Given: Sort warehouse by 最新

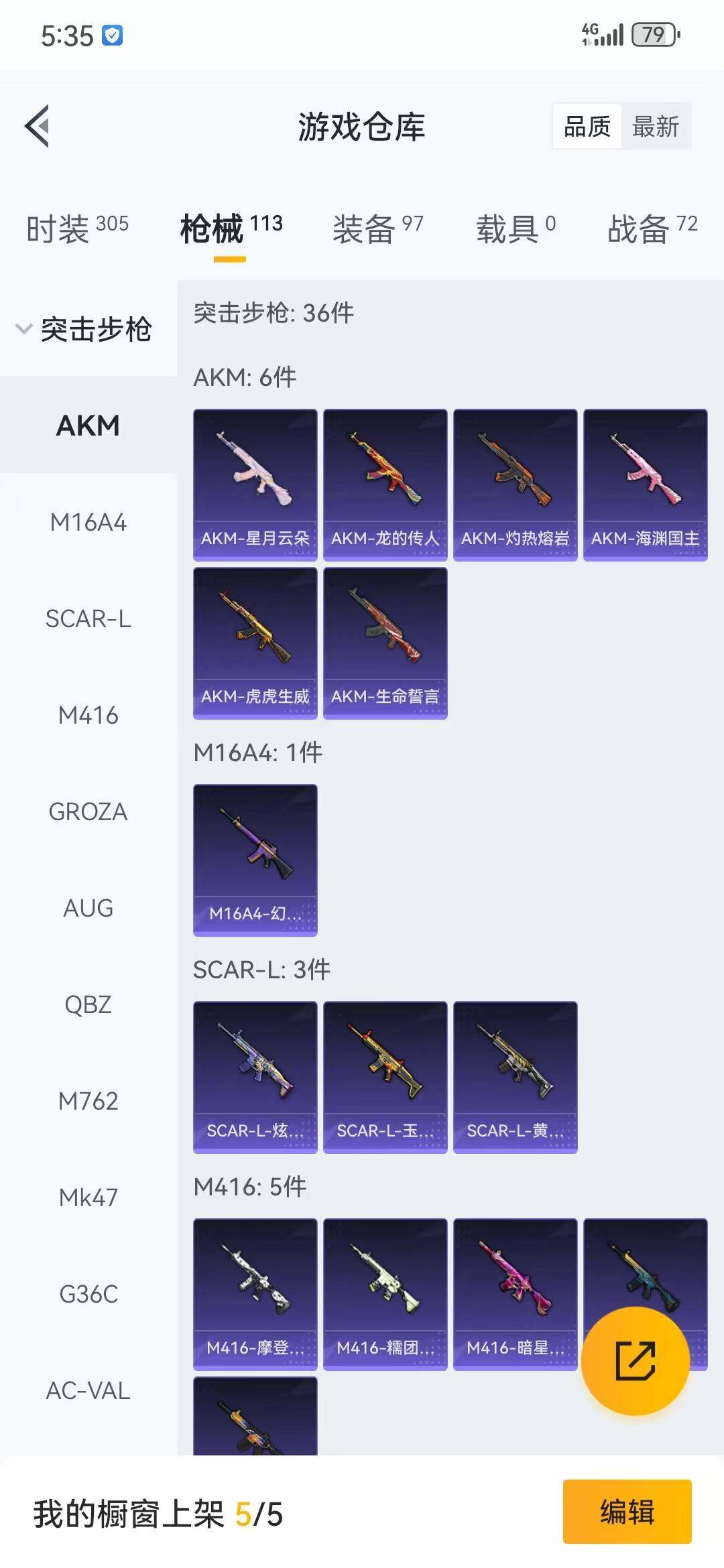Looking at the screenshot, I should click(x=655, y=126).
